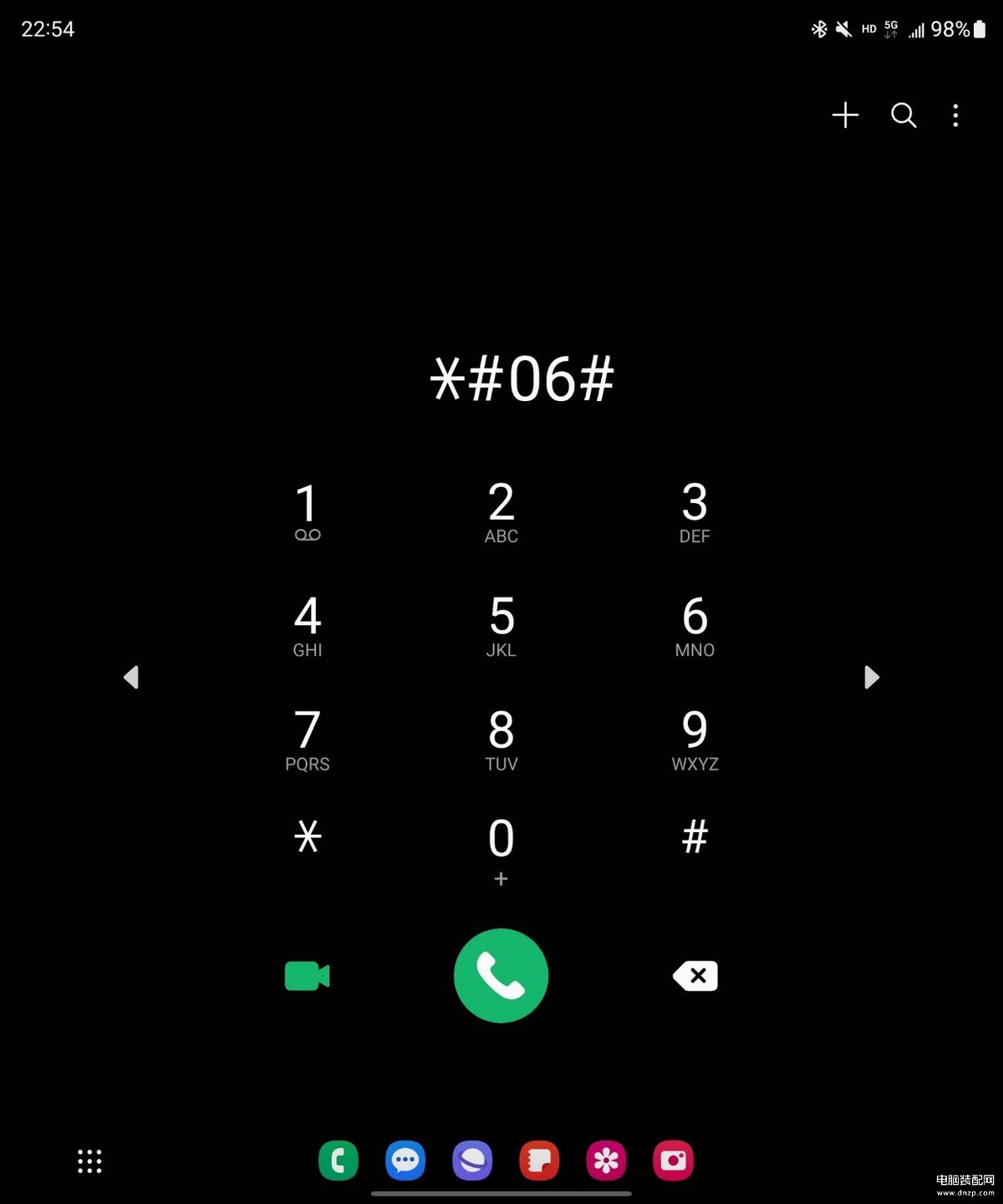Enter digit 3 DEF
Image resolution: width=1003 pixels, height=1204 pixels.
(695, 511)
